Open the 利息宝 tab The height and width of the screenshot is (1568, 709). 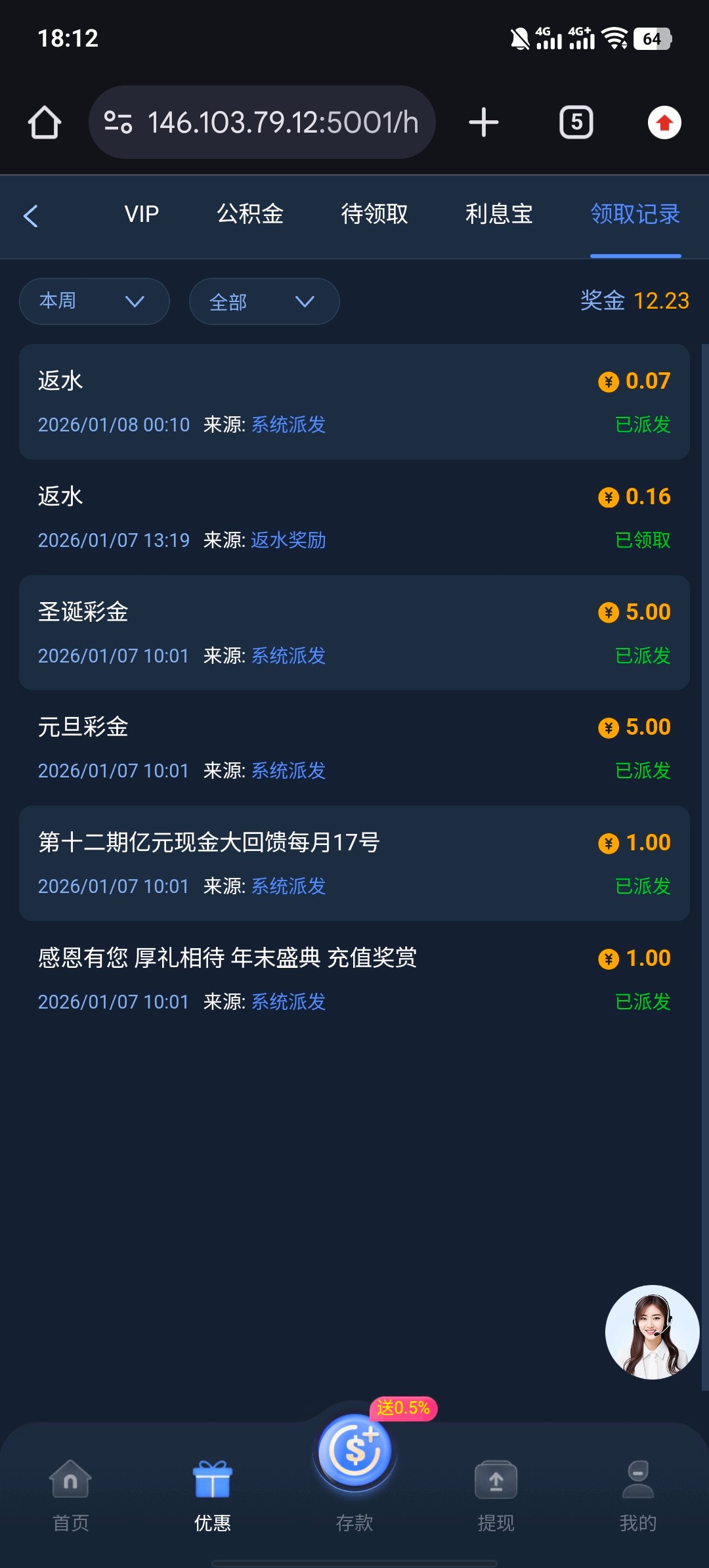tap(498, 214)
